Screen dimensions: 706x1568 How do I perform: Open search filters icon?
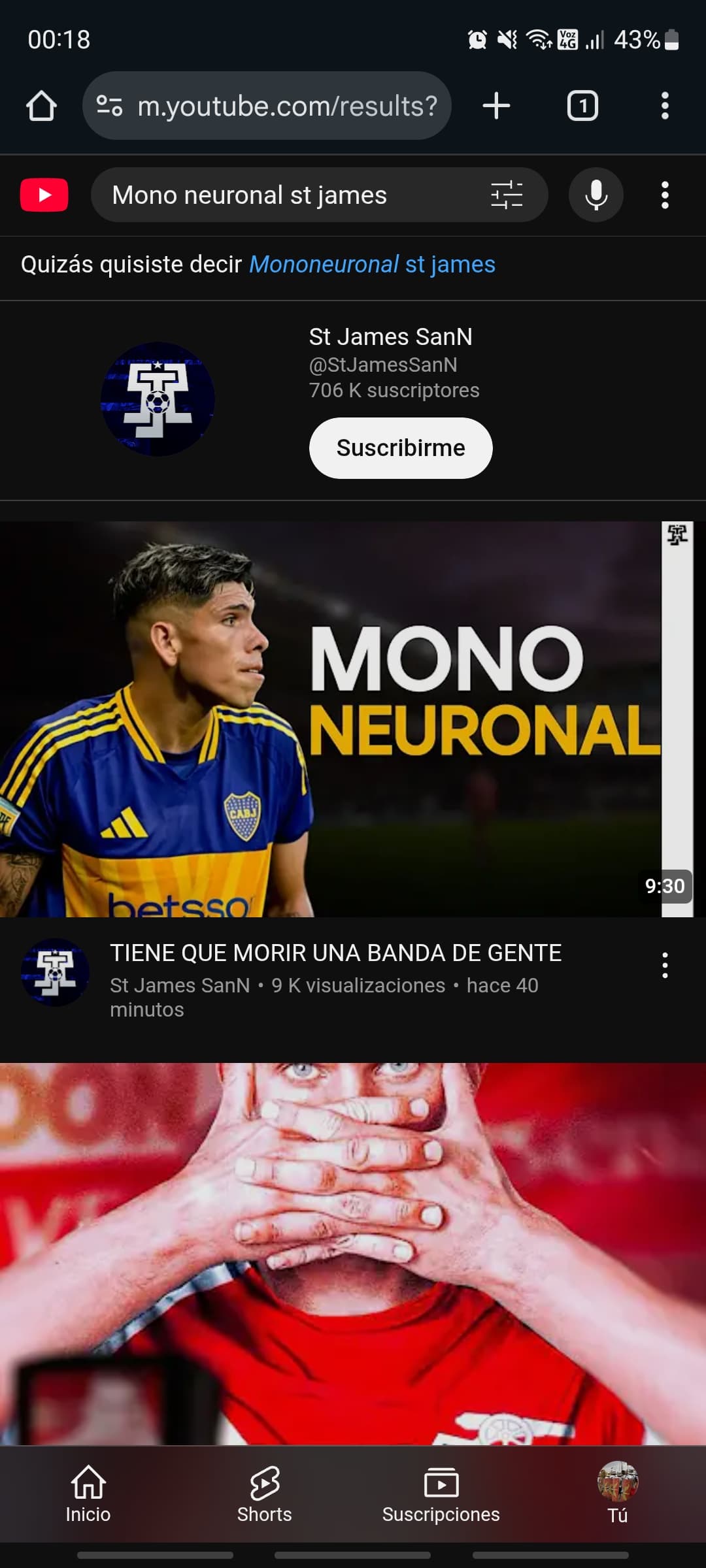pos(507,195)
